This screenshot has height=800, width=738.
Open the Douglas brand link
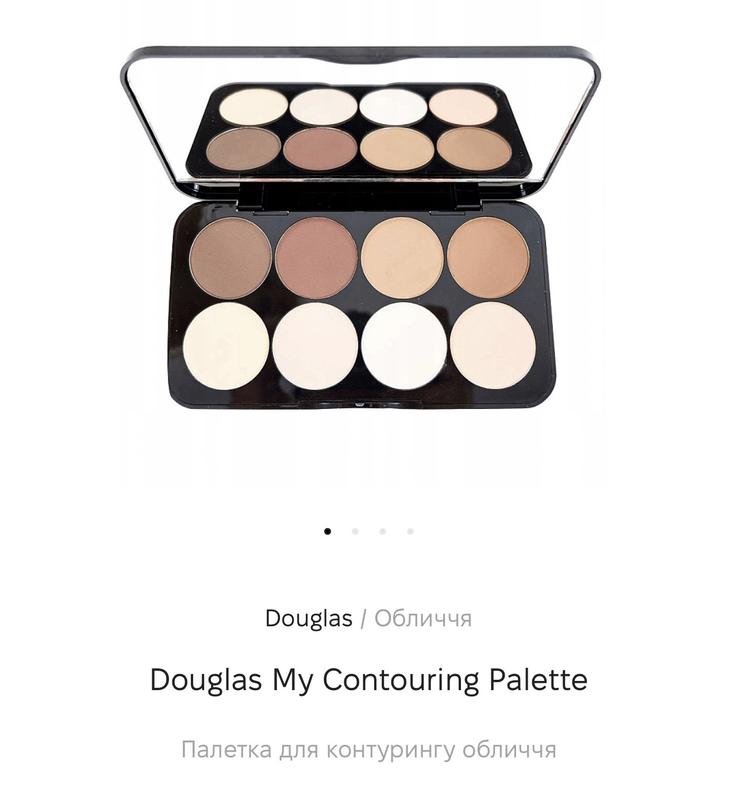tap(308, 619)
